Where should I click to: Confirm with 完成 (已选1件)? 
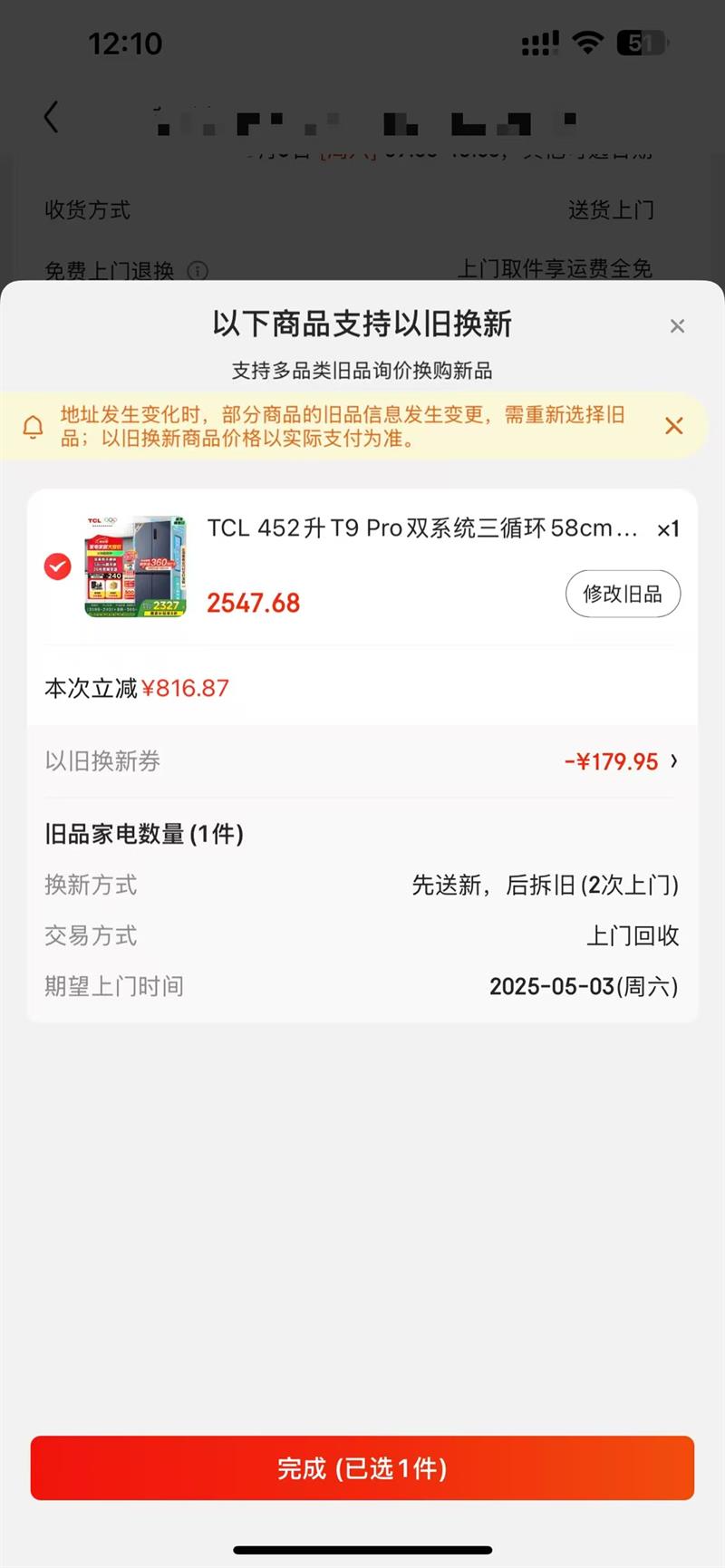click(x=362, y=1467)
